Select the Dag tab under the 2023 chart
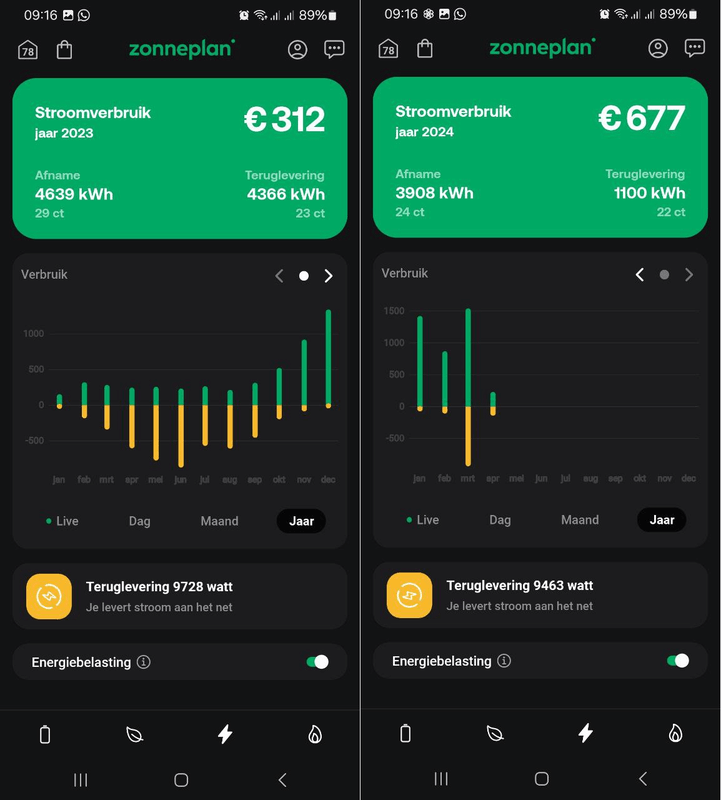This screenshot has width=721, height=800. coord(140,521)
